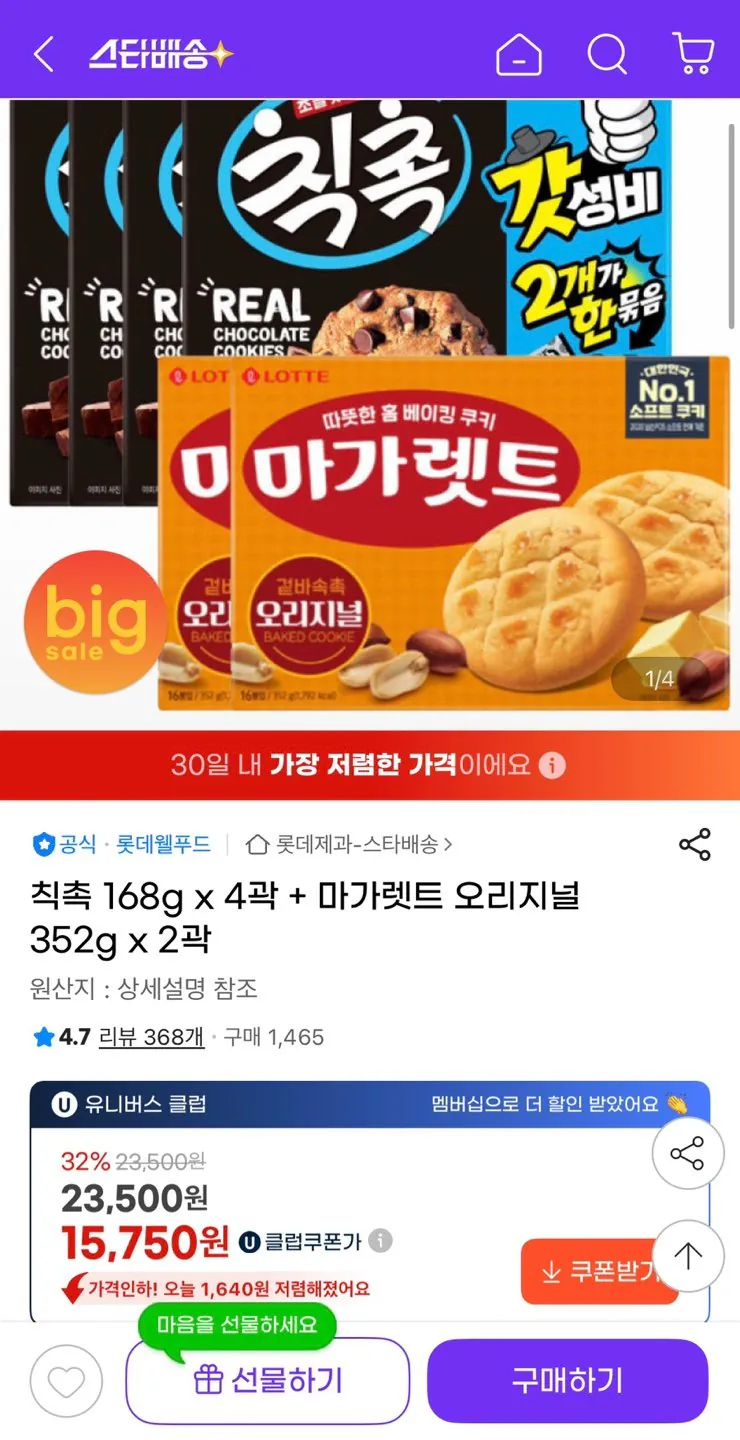Toggle the heart wishlist button
This screenshot has height=1440, width=740.
[66, 1380]
